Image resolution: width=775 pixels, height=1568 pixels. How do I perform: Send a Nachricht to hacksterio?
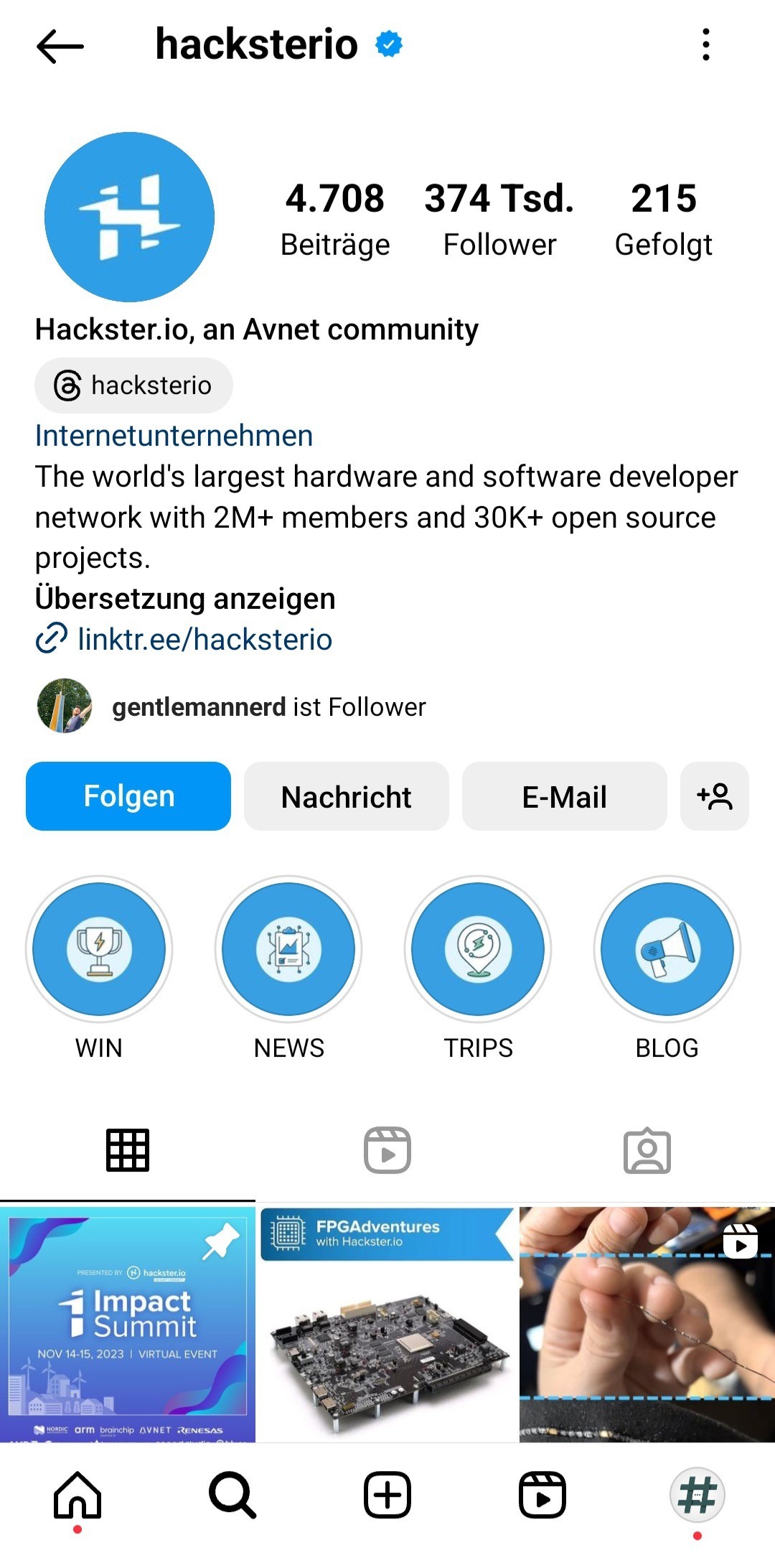[x=347, y=796]
